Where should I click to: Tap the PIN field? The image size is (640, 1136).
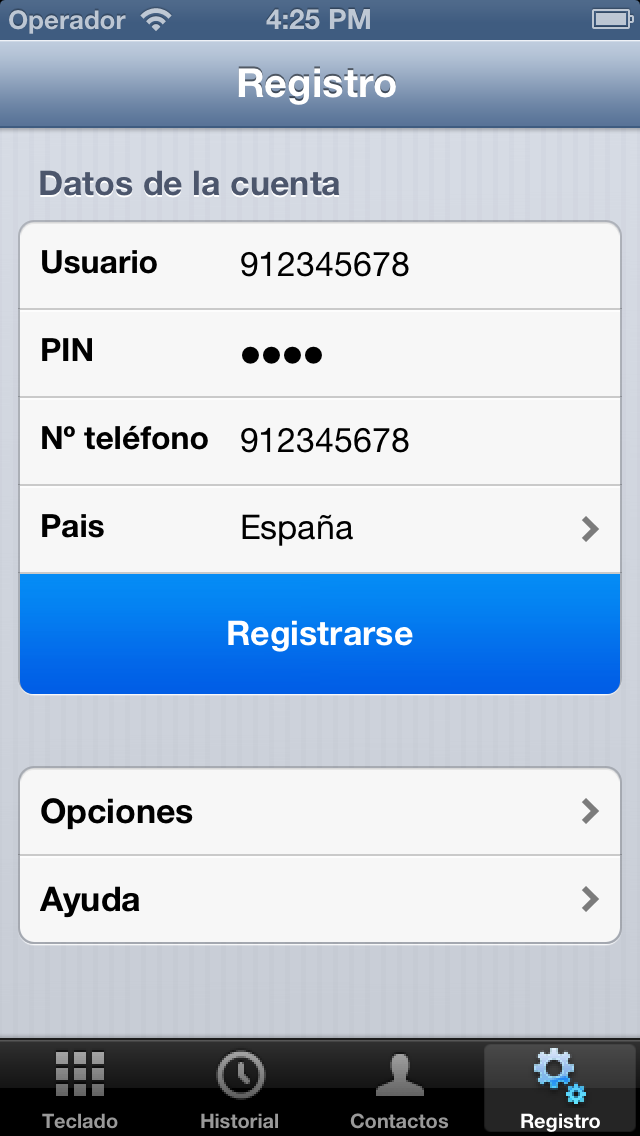[420, 353]
